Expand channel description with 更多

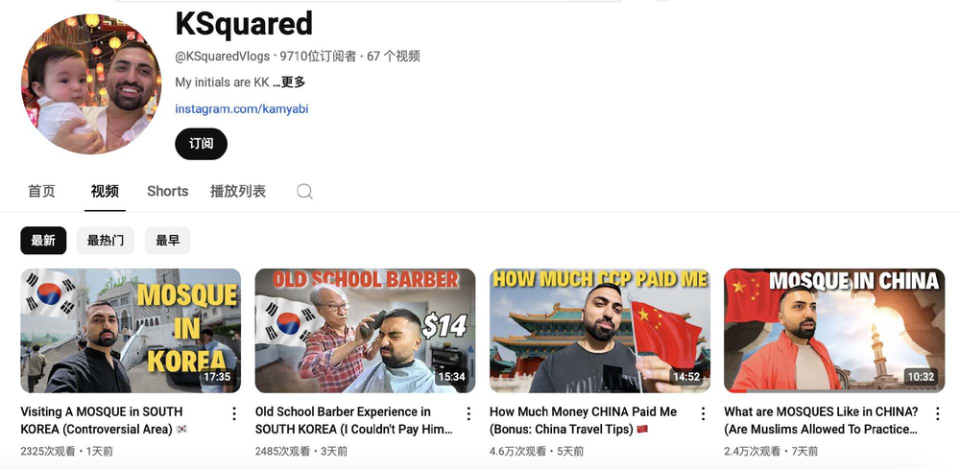pos(292,82)
